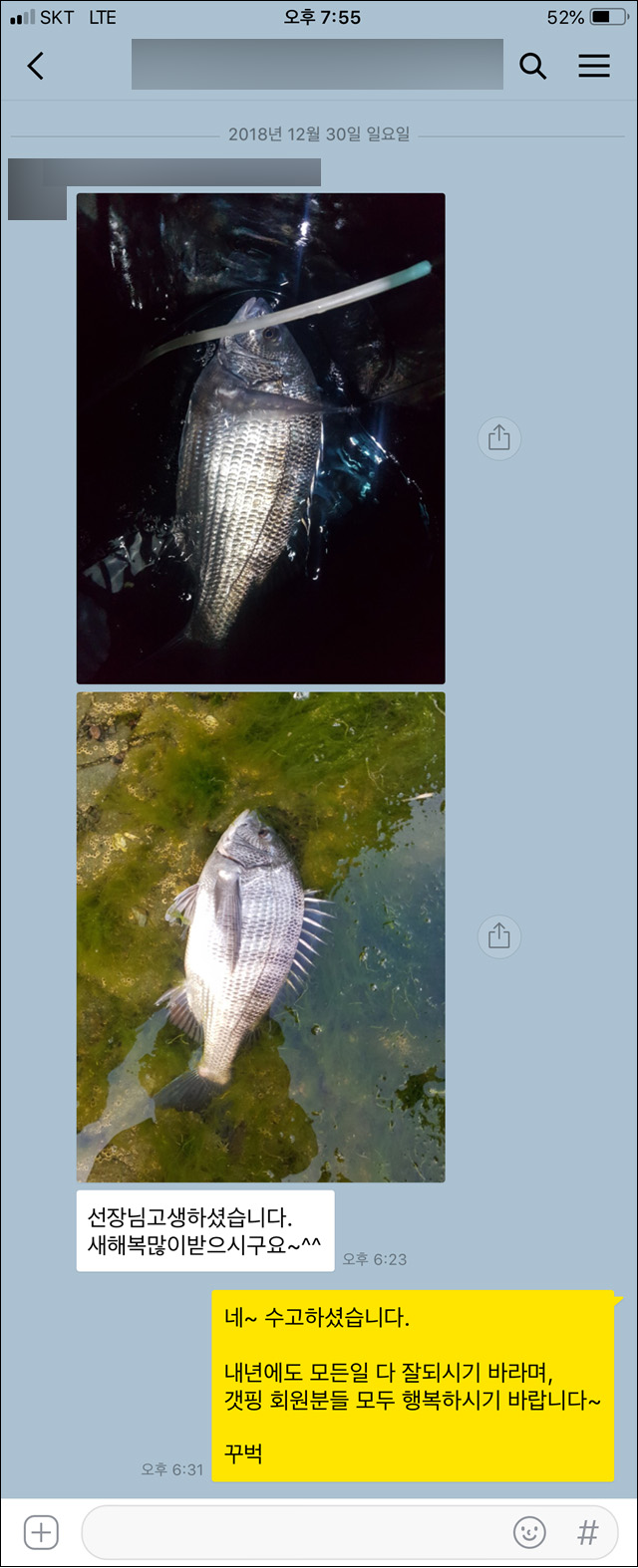Screen dimensions: 638x1568
Task: Focus the message input field
Action: tap(289, 1532)
